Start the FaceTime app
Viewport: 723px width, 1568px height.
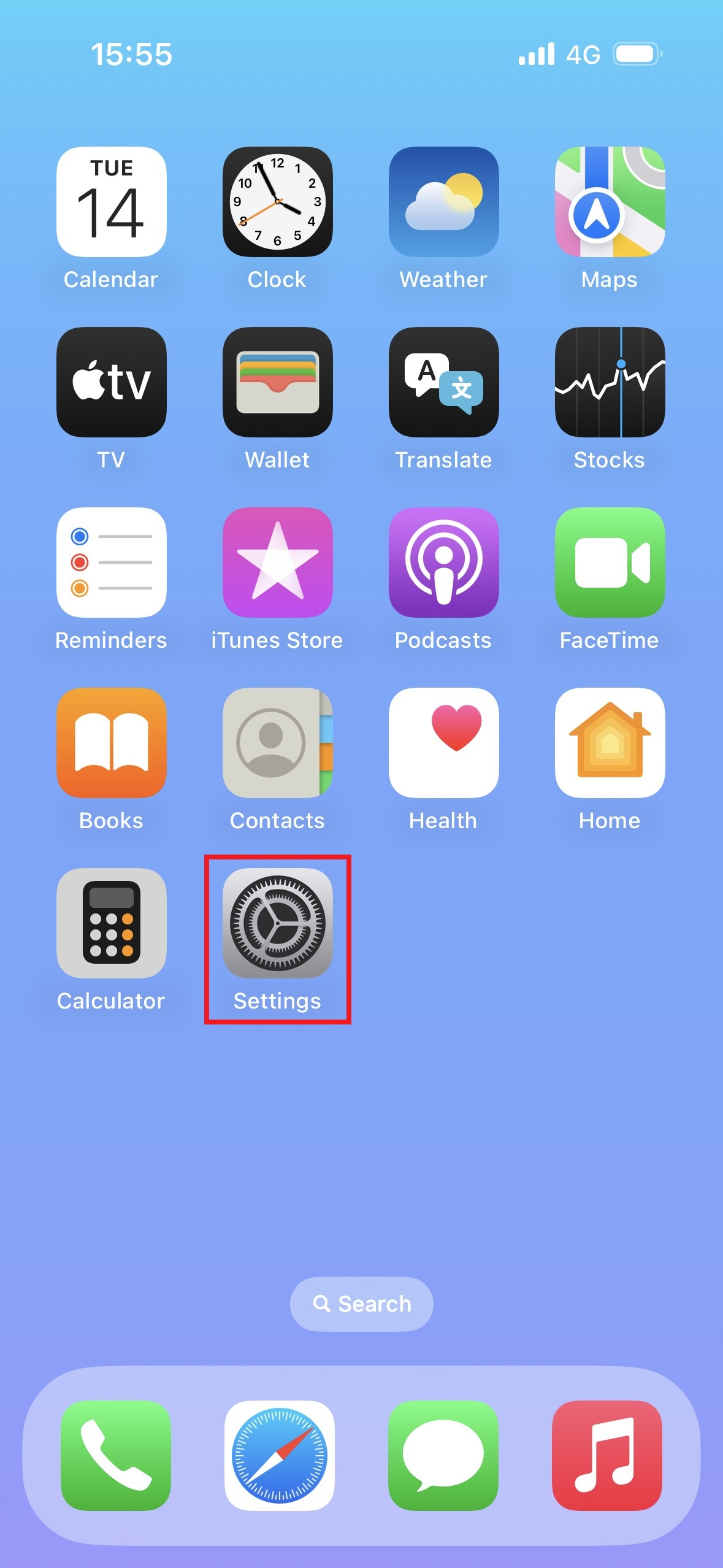coord(610,563)
